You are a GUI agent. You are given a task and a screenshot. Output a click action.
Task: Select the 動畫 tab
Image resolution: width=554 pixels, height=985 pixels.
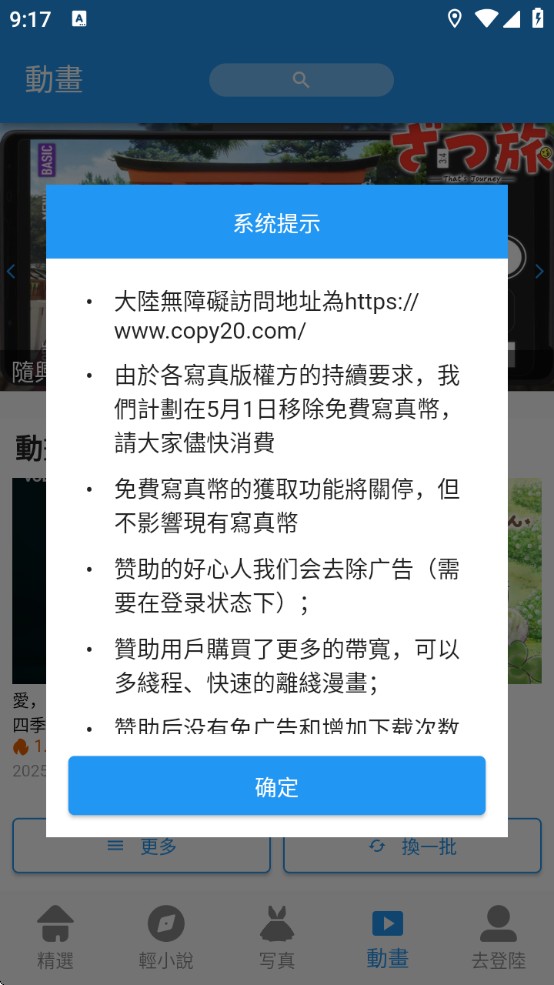pyautogui.click(x=388, y=937)
